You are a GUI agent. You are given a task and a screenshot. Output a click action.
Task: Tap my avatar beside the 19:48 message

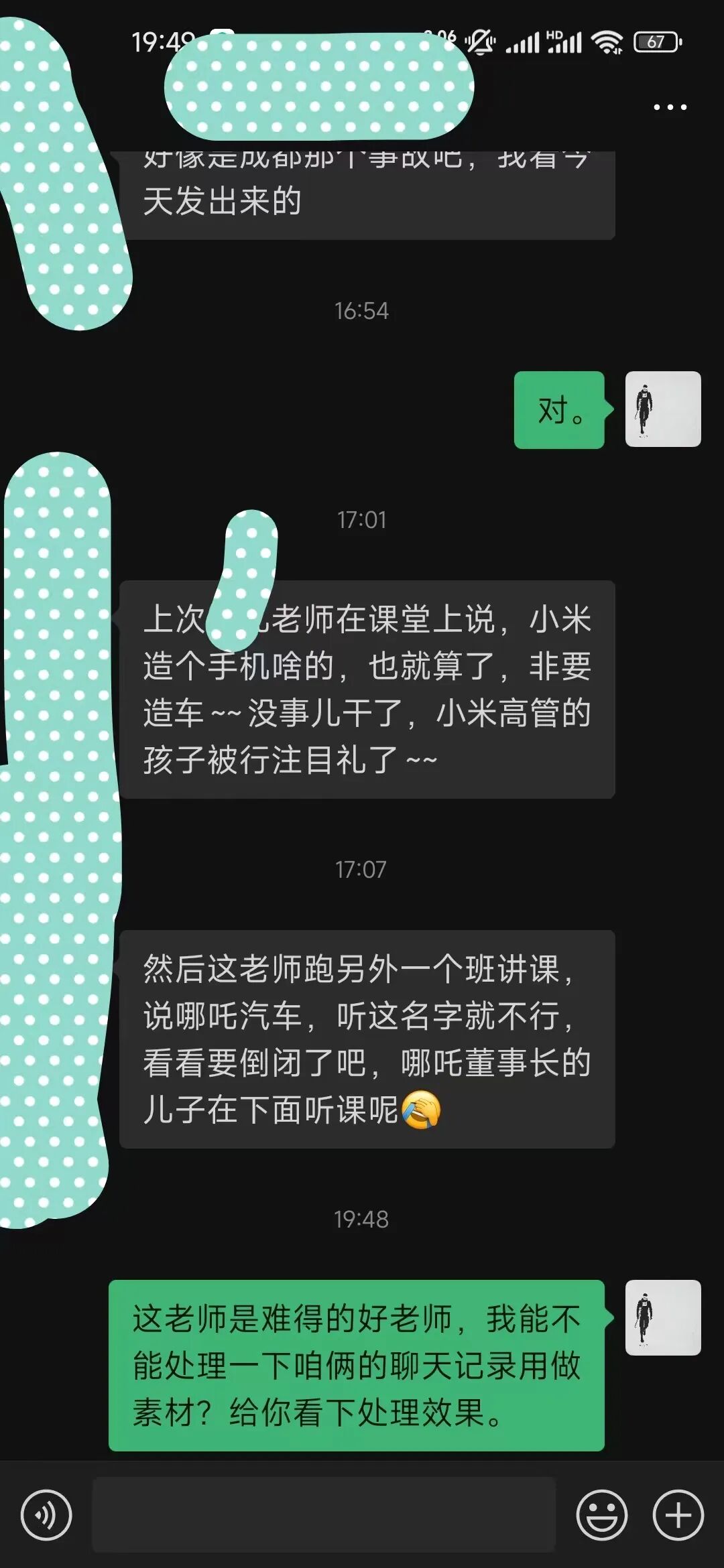[662, 1318]
